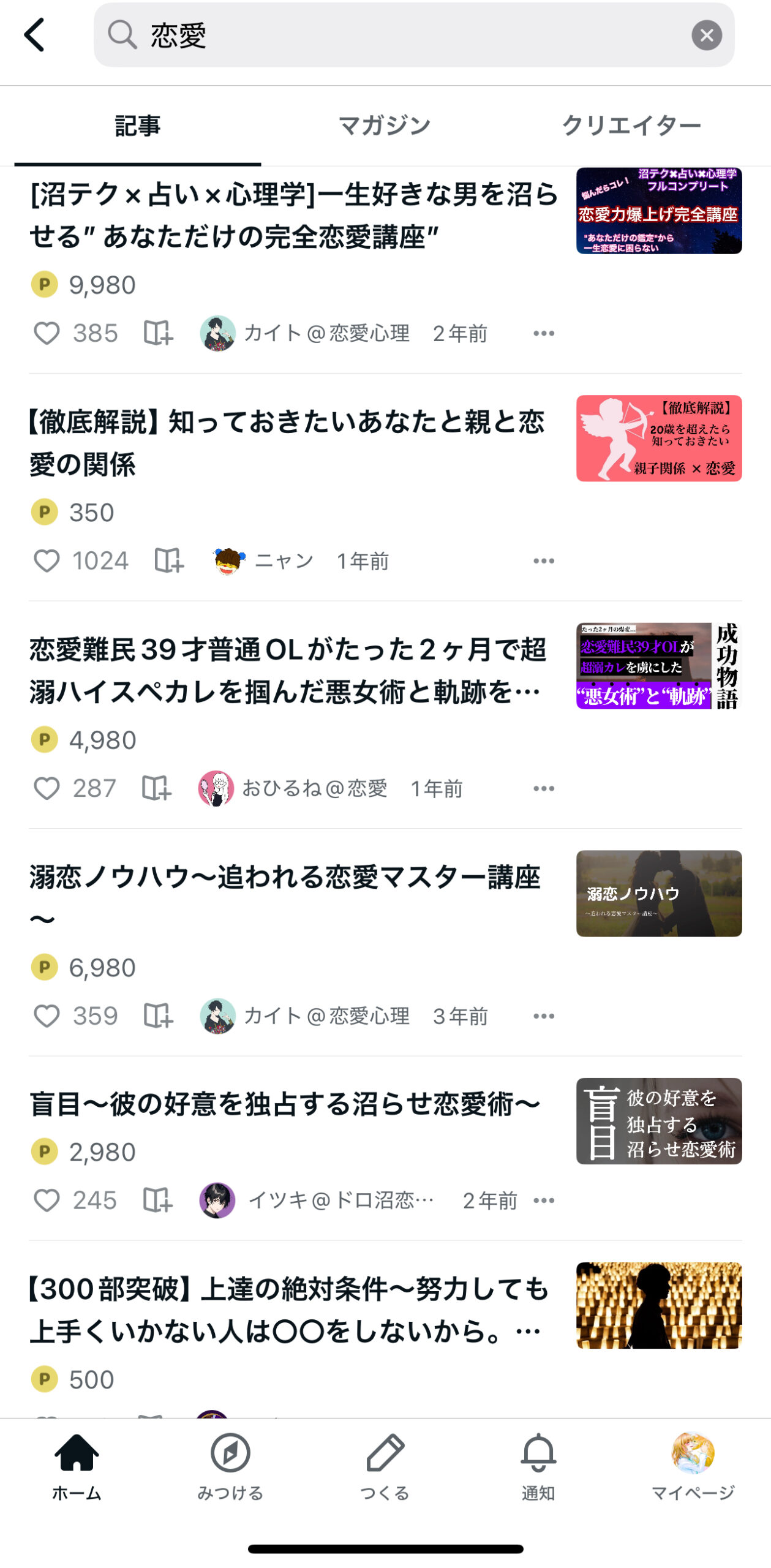Open the つくる tab to create
The image size is (771, 1568).
tap(385, 1466)
